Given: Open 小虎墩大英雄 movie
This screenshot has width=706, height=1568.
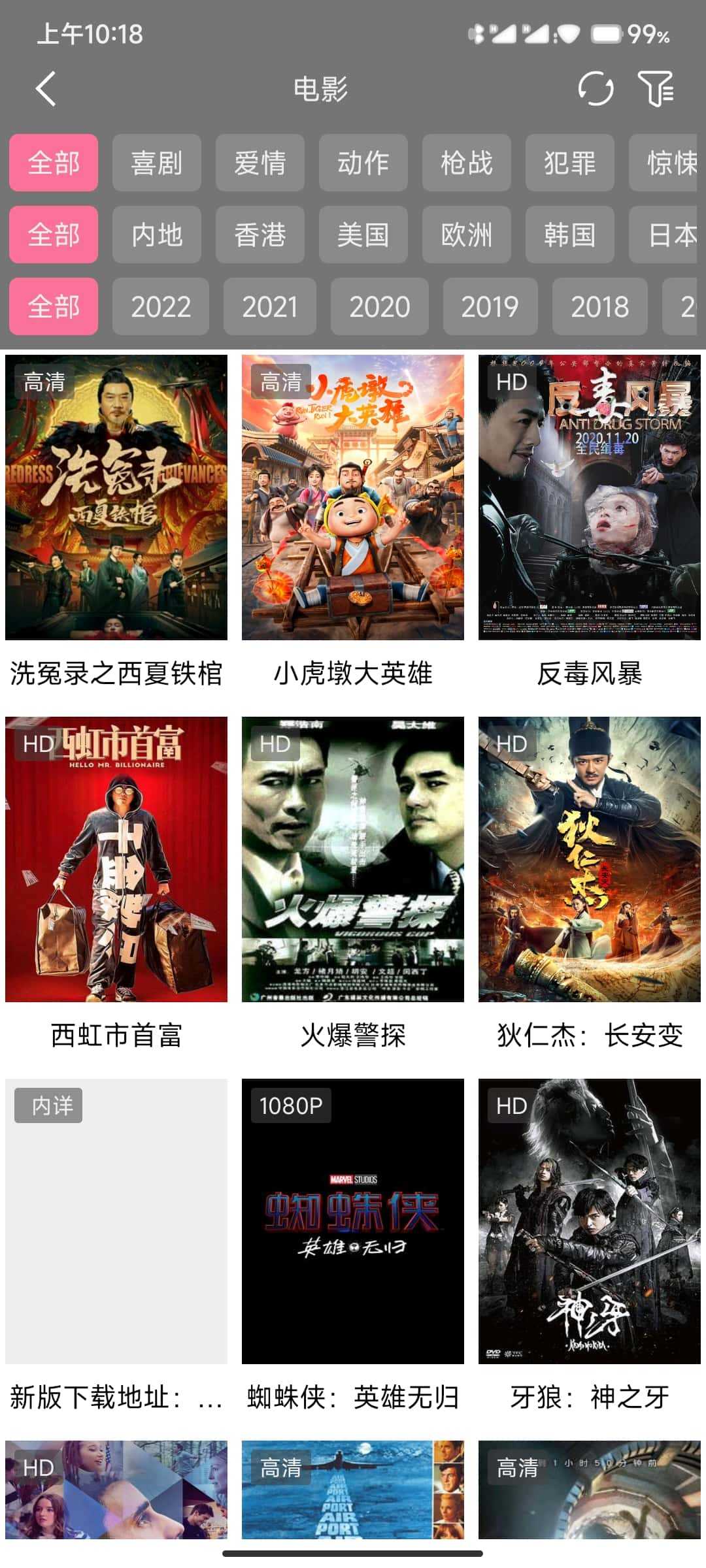Looking at the screenshot, I should pyautogui.click(x=353, y=498).
